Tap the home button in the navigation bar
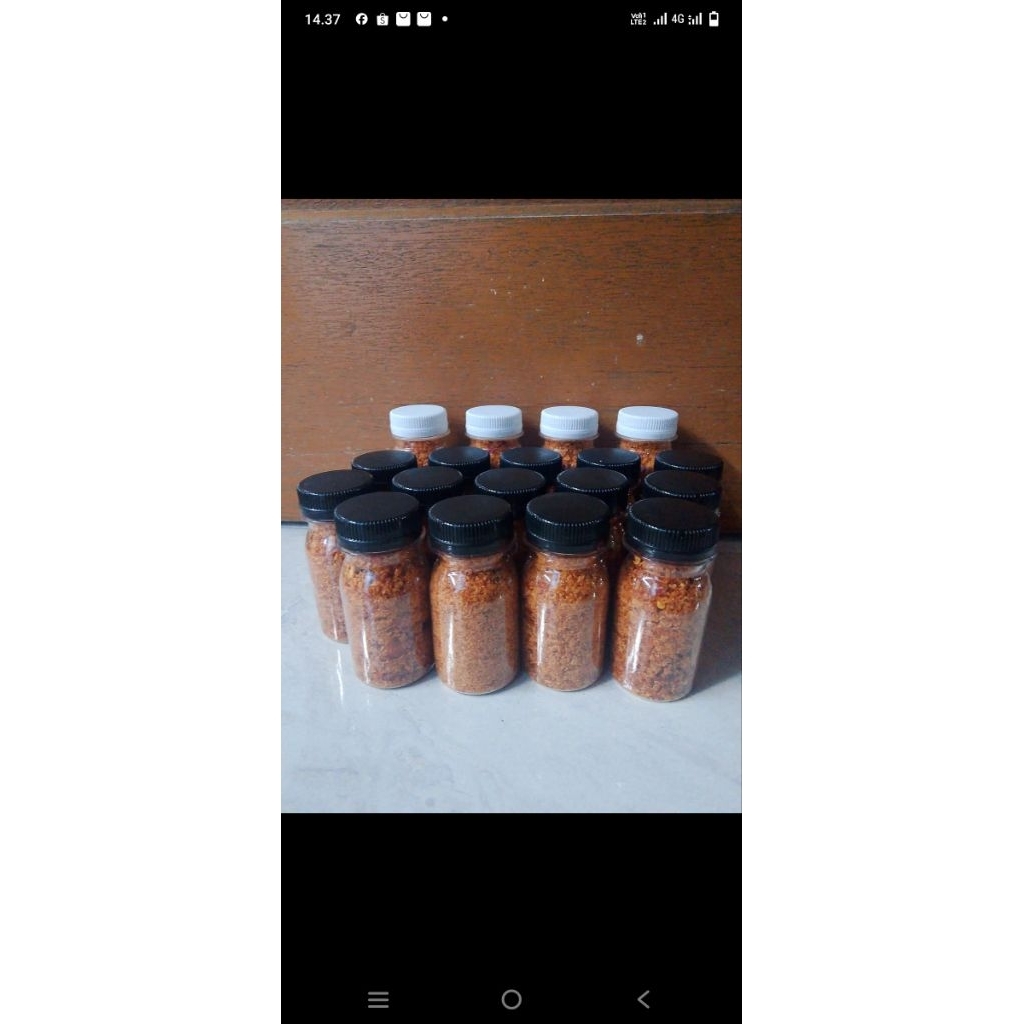This screenshot has height=1024, width=1024. pos(511,999)
